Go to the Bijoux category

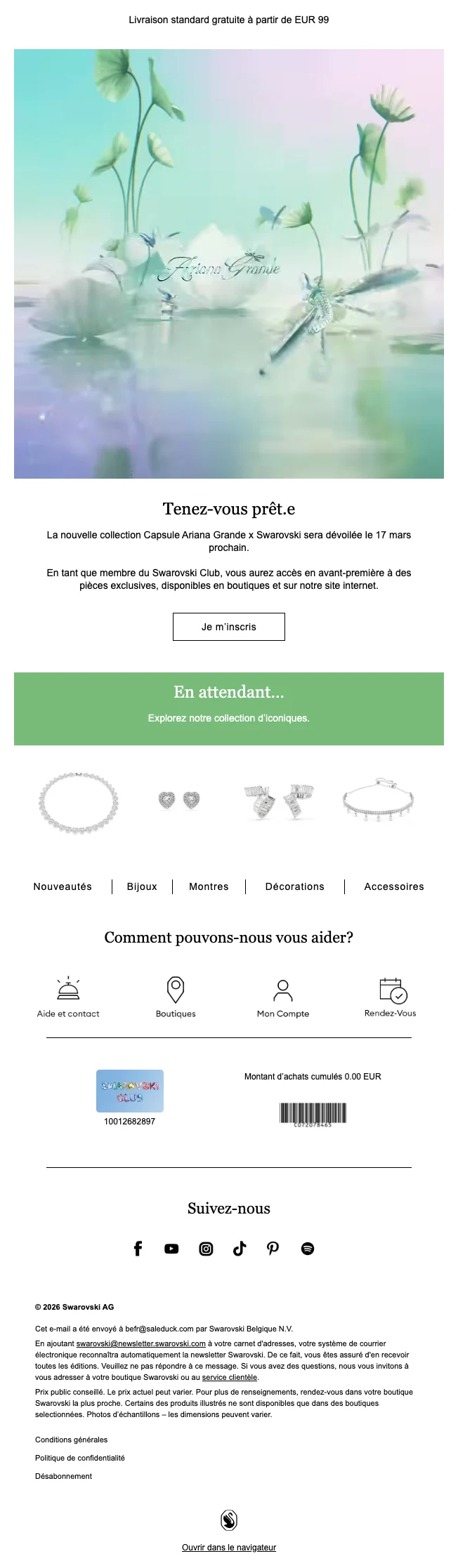click(x=142, y=886)
